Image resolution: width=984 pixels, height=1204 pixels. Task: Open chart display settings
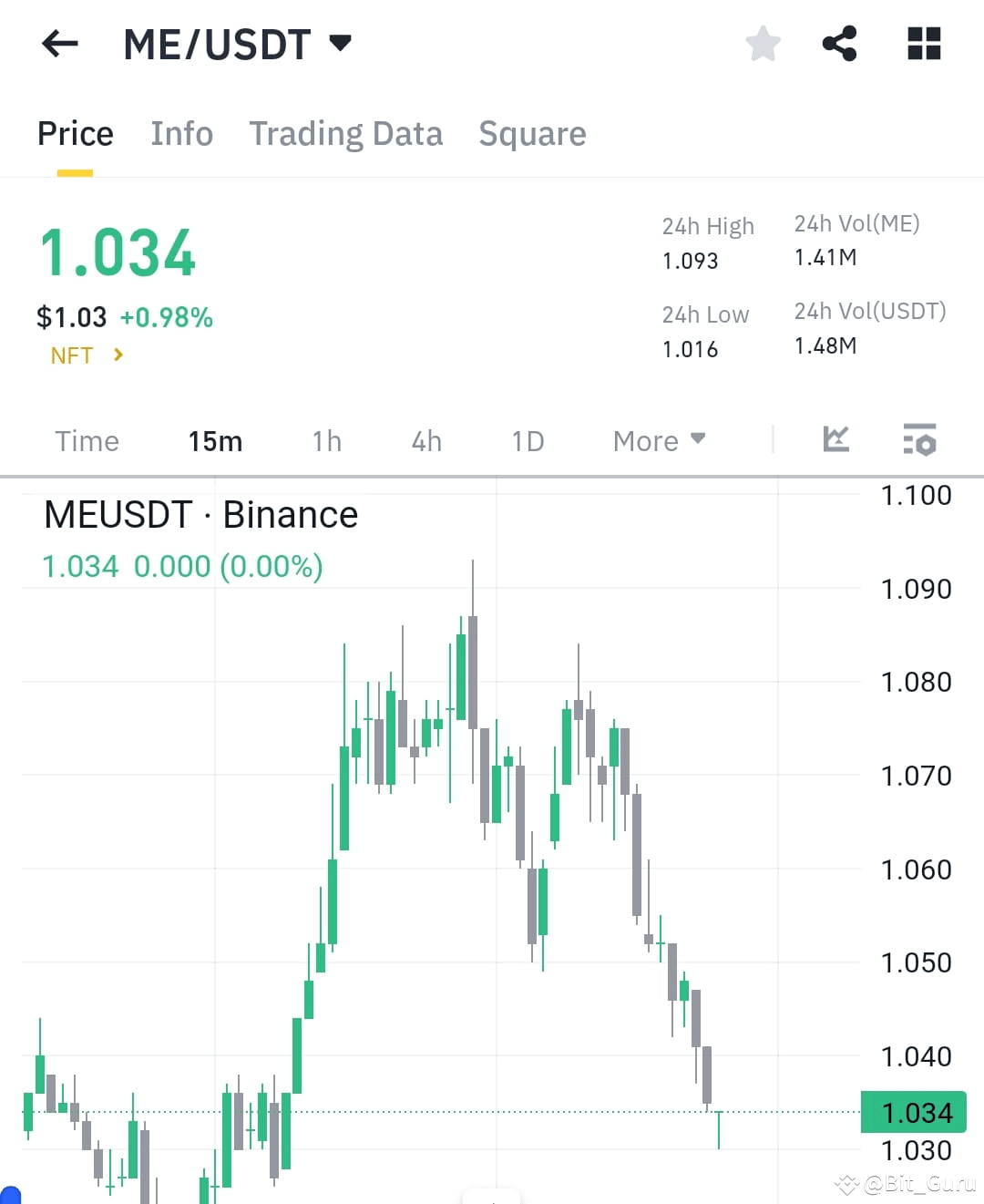pyautogui.click(x=919, y=440)
